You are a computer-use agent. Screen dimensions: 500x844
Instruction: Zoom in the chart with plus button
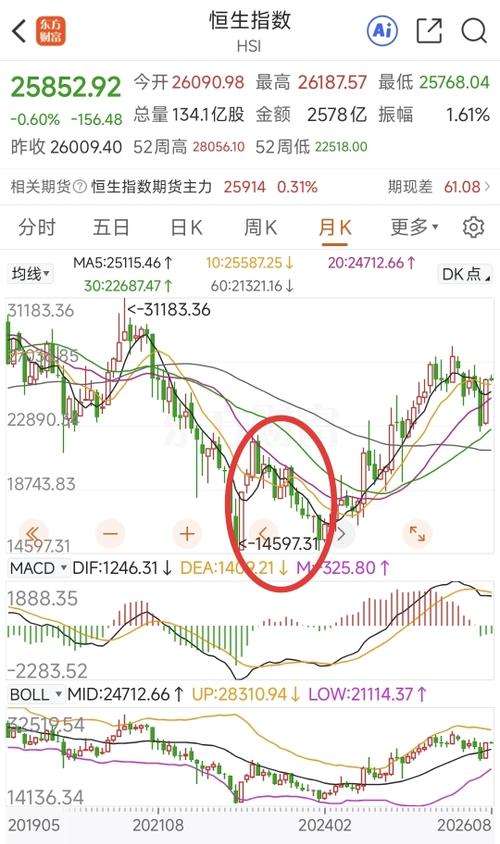click(187, 534)
